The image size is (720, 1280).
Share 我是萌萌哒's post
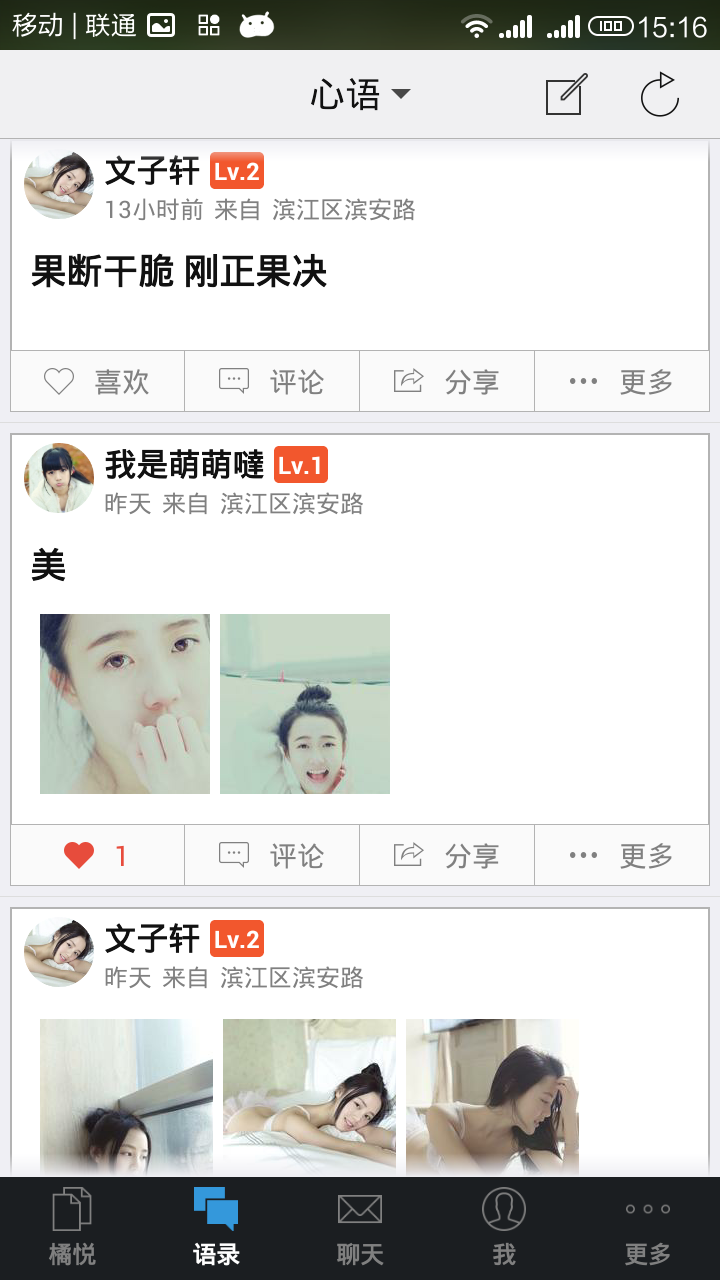coord(447,855)
